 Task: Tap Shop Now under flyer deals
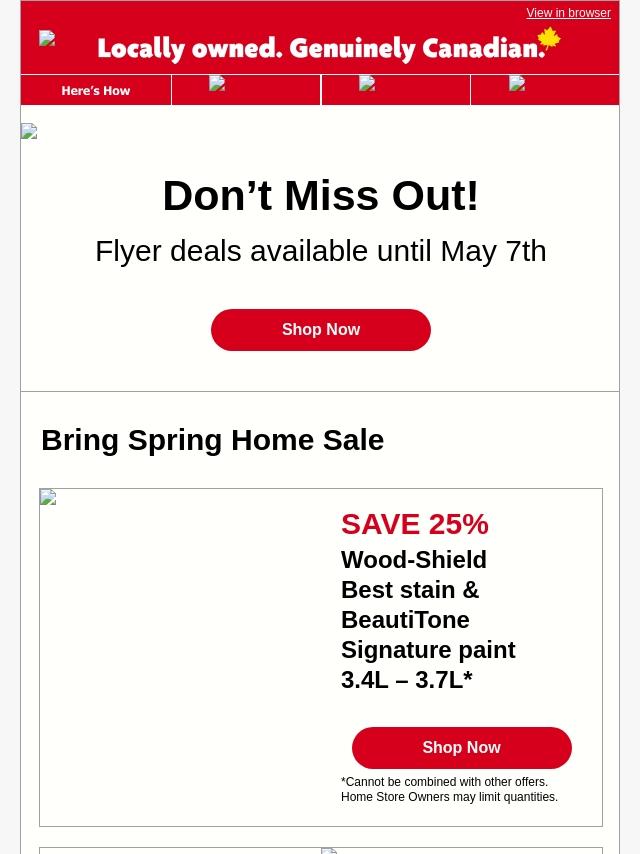tap(320, 330)
